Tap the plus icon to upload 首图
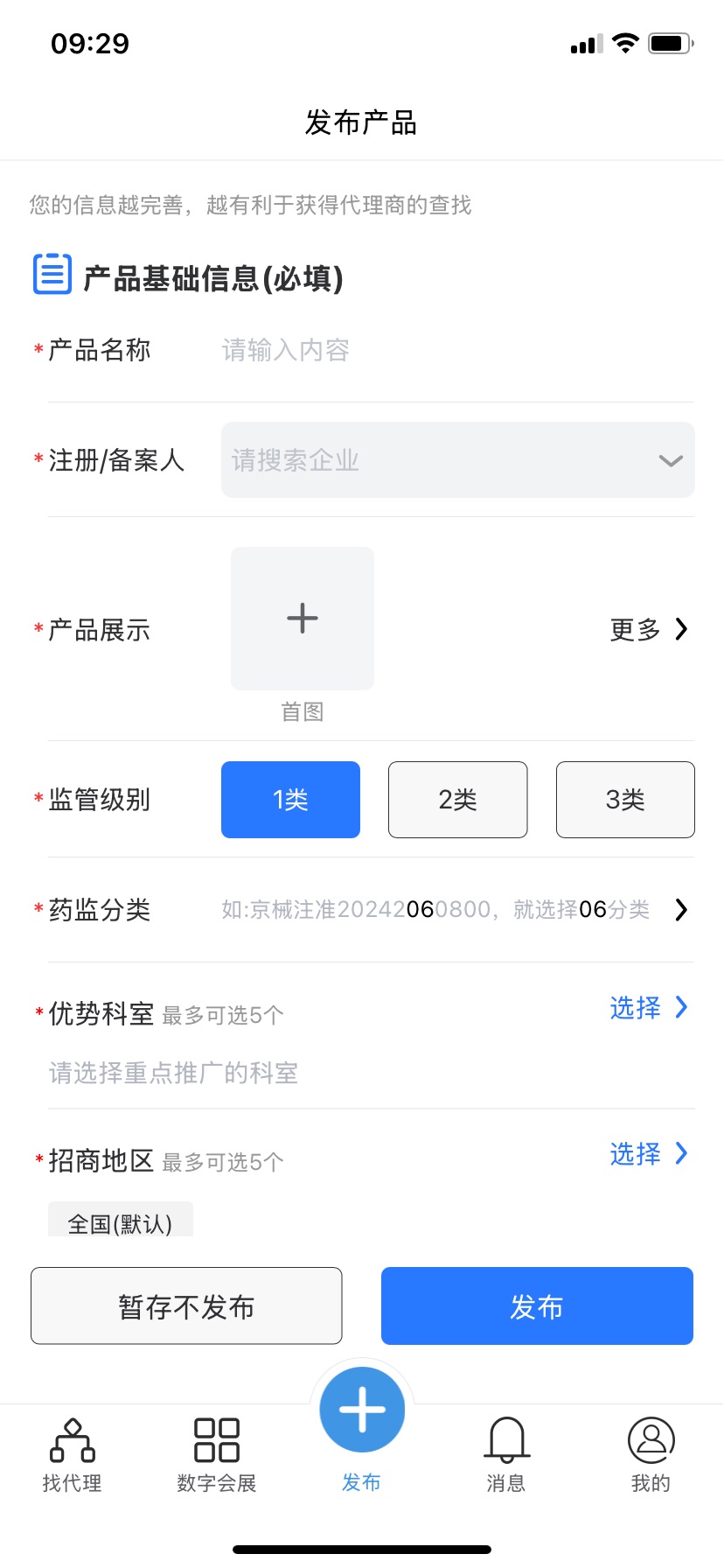The height and width of the screenshot is (1568, 724). [x=302, y=618]
